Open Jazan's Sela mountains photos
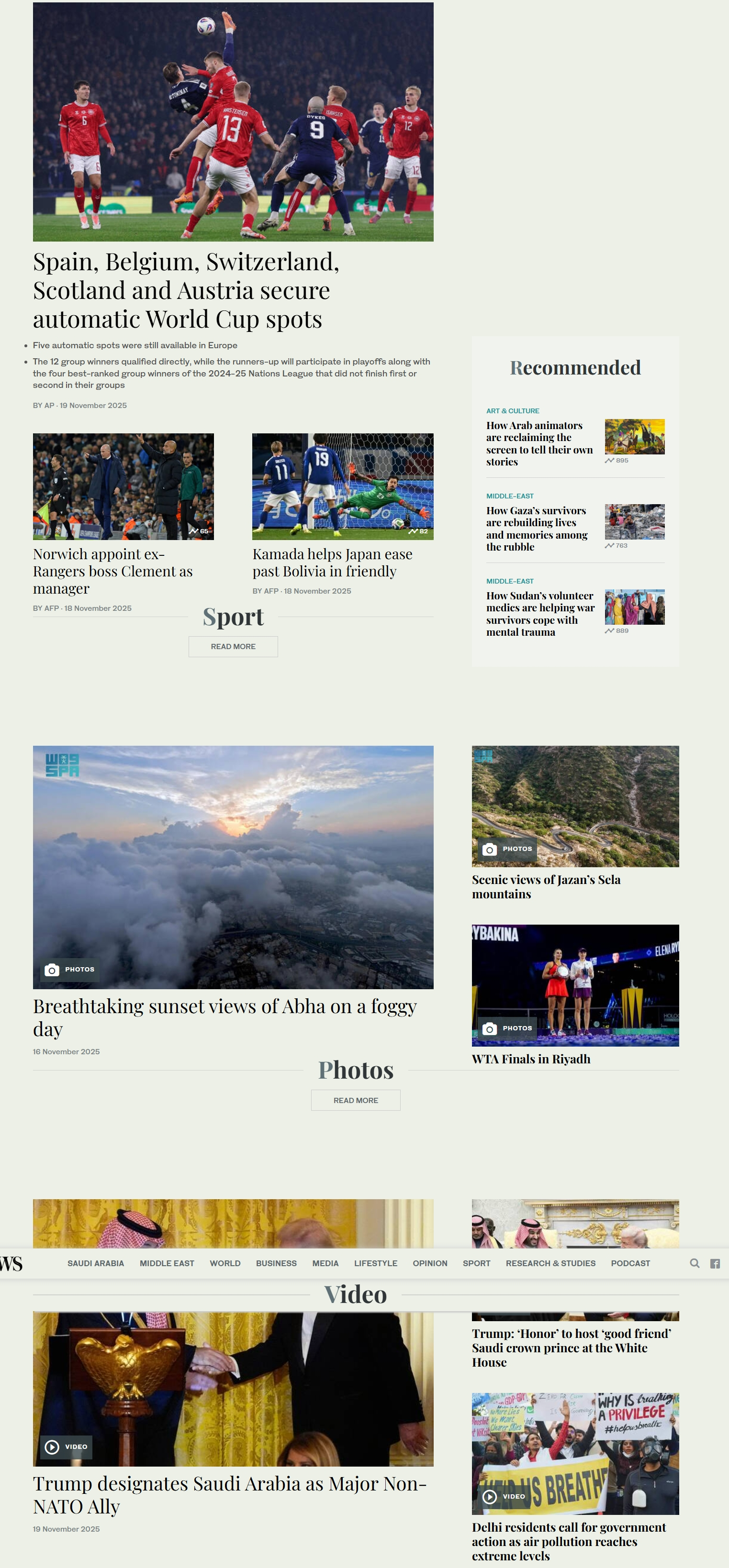The image size is (729, 1568). 546,886
